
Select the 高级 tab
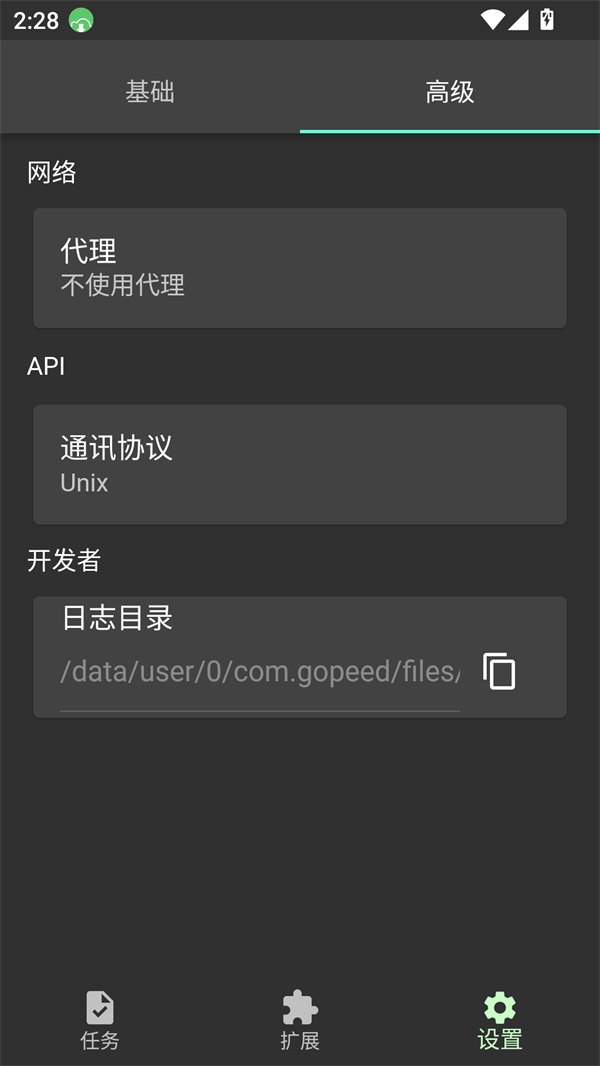coord(450,92)
